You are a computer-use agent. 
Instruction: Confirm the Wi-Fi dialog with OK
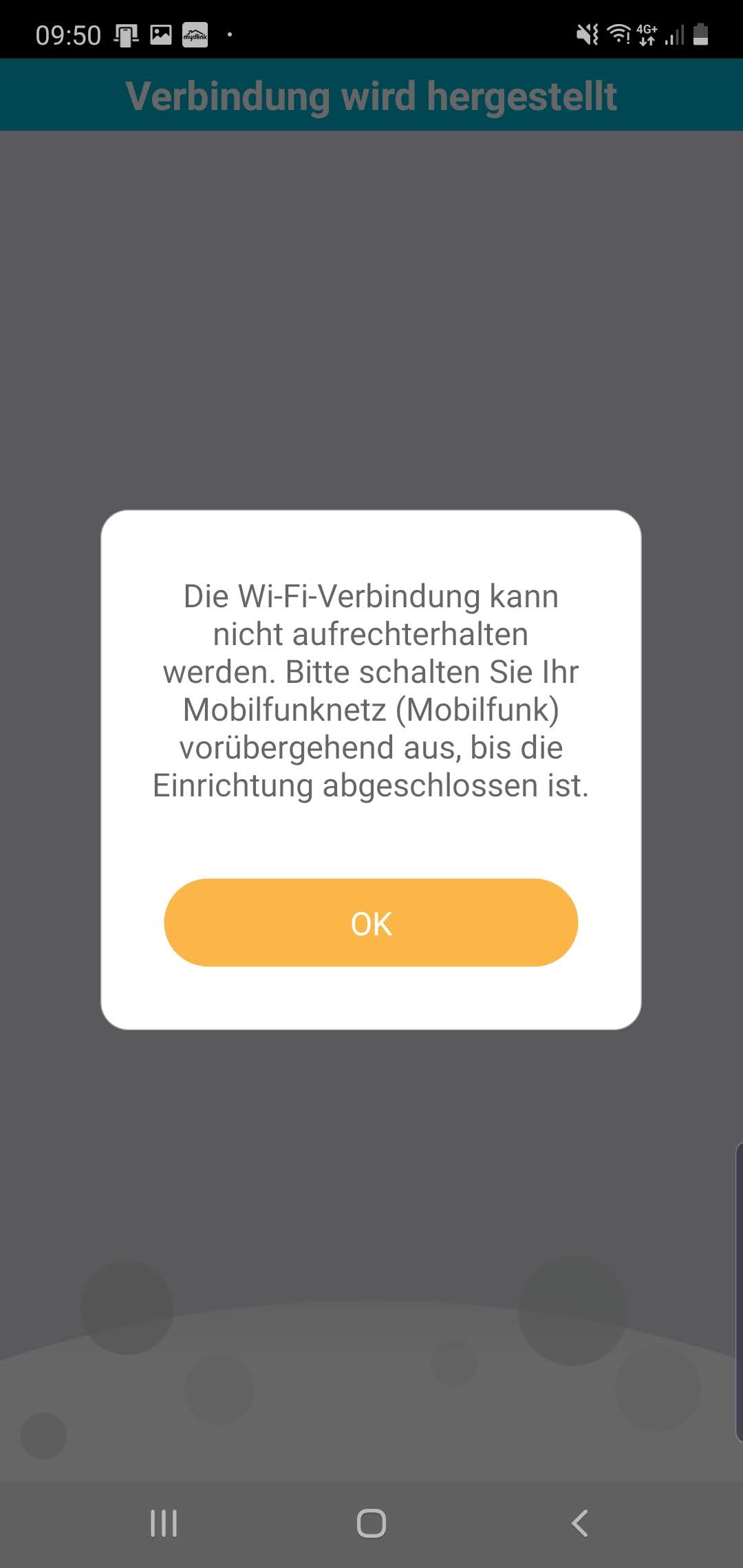click(x=371, y=922)
